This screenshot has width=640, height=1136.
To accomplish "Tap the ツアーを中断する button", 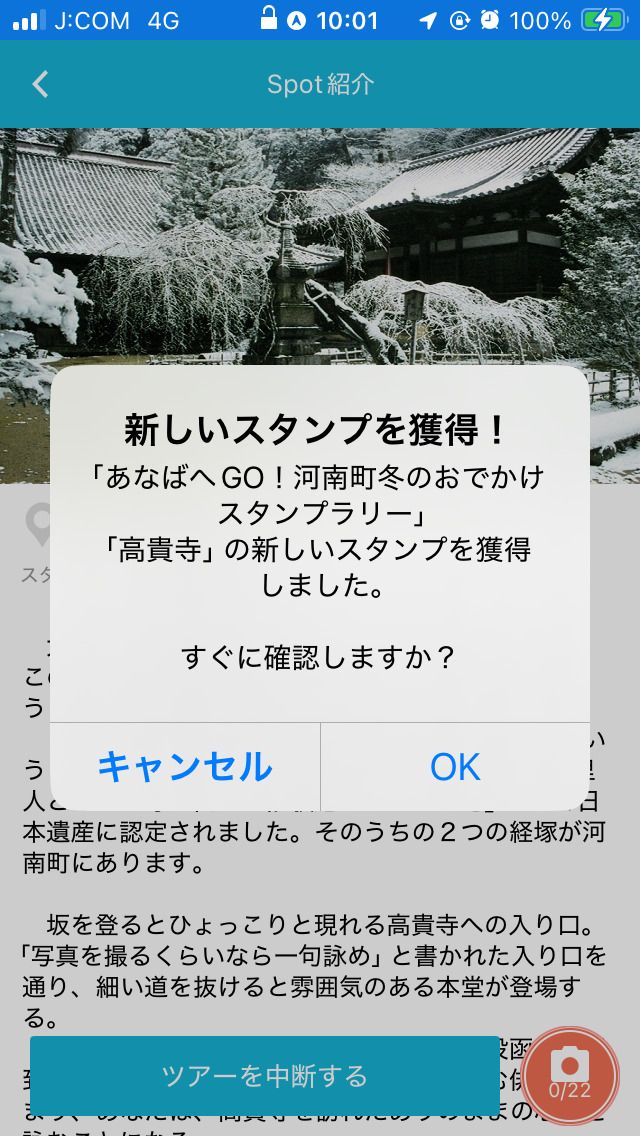I will 265,1076.
